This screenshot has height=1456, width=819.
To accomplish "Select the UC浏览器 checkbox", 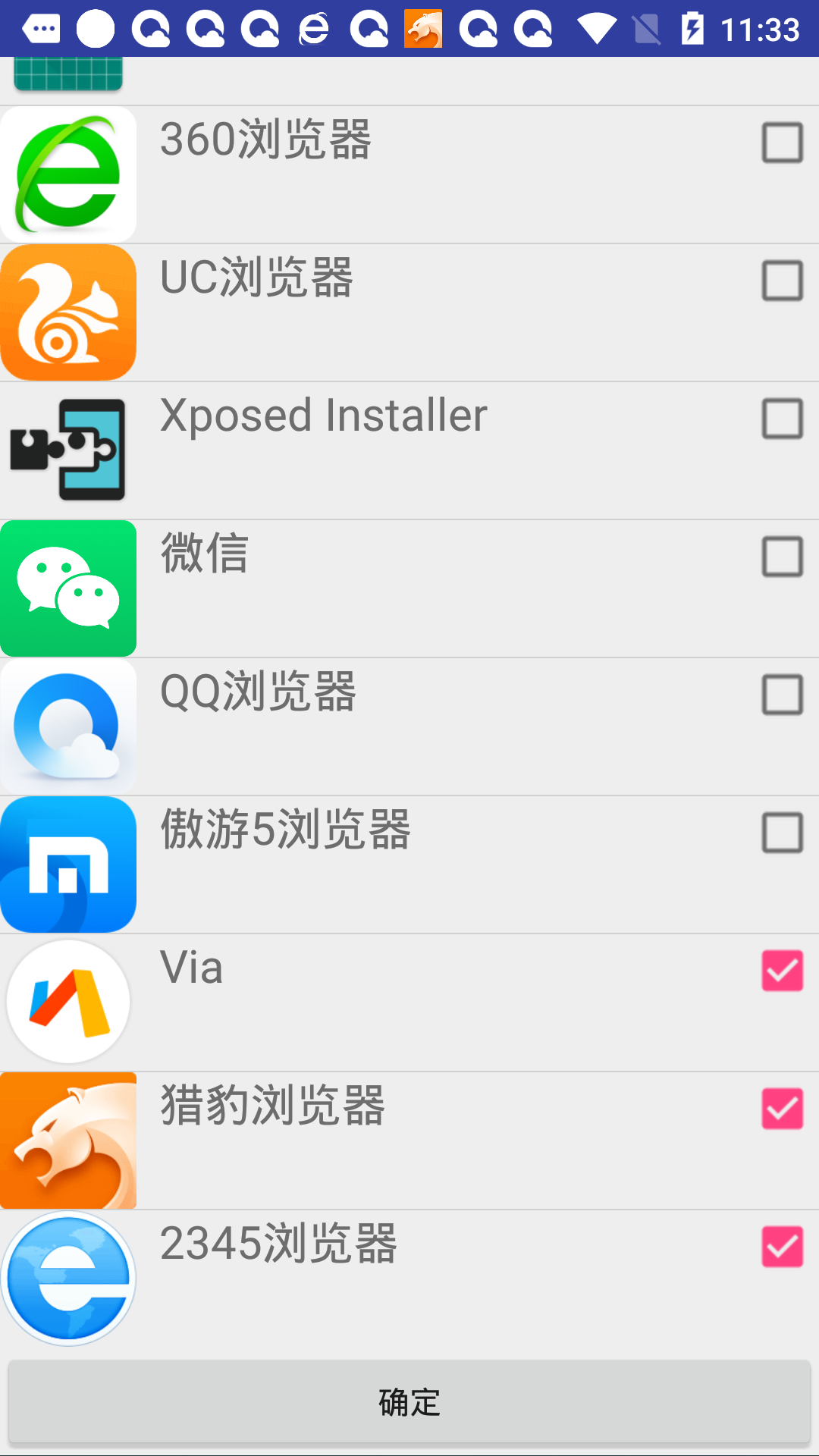I will (782, 281).
